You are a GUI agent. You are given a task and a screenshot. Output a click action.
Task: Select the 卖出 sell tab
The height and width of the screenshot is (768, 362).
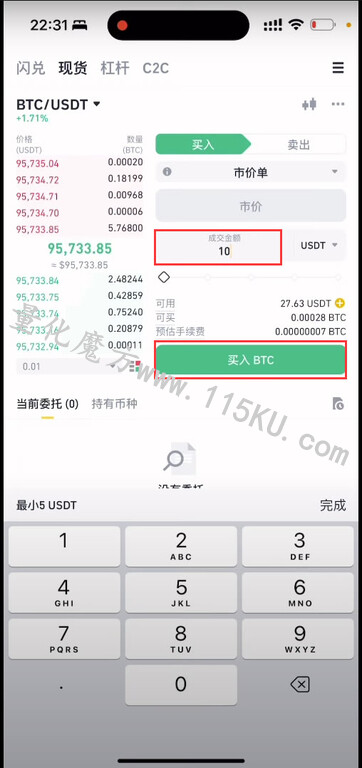pyautogui.click(x=298, y=144)
